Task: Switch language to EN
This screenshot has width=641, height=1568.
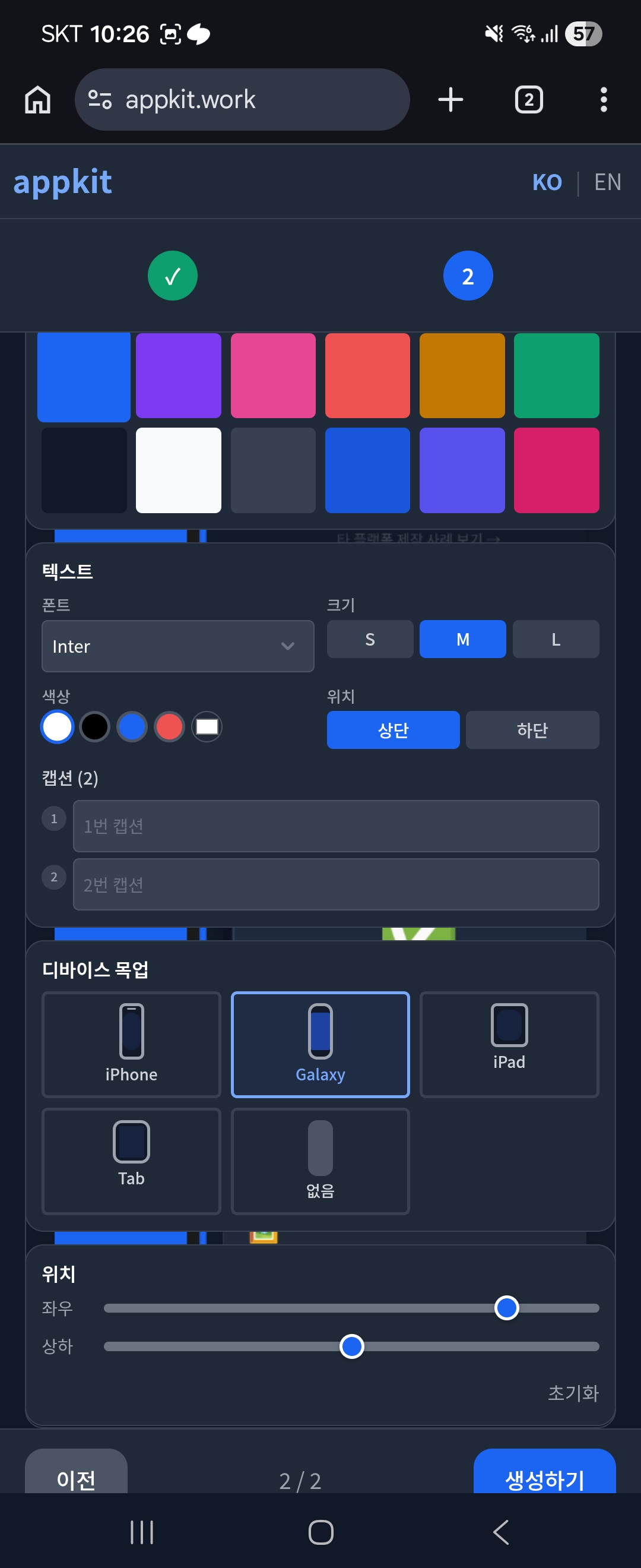Action: tap(607, 182)
